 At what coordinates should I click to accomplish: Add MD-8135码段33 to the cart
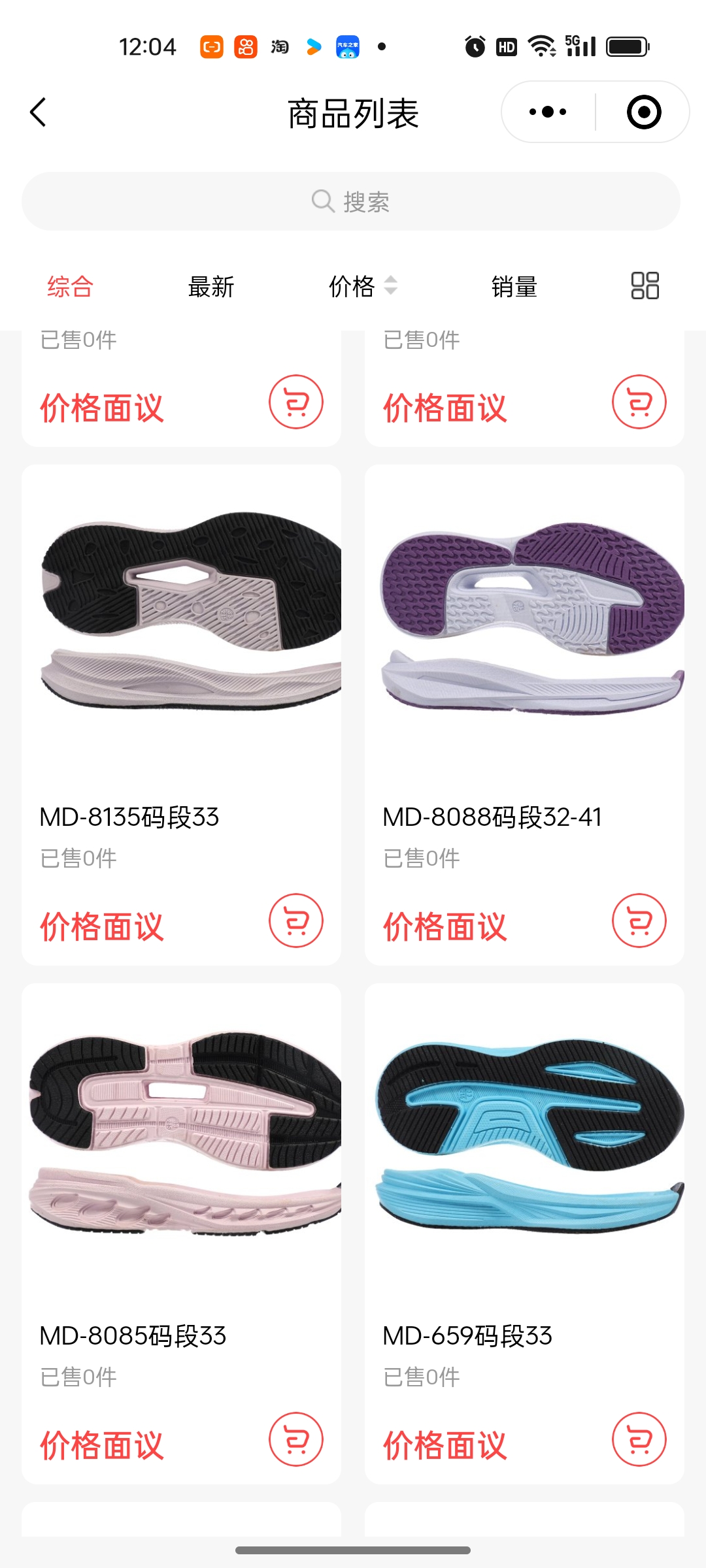point(295,920)
